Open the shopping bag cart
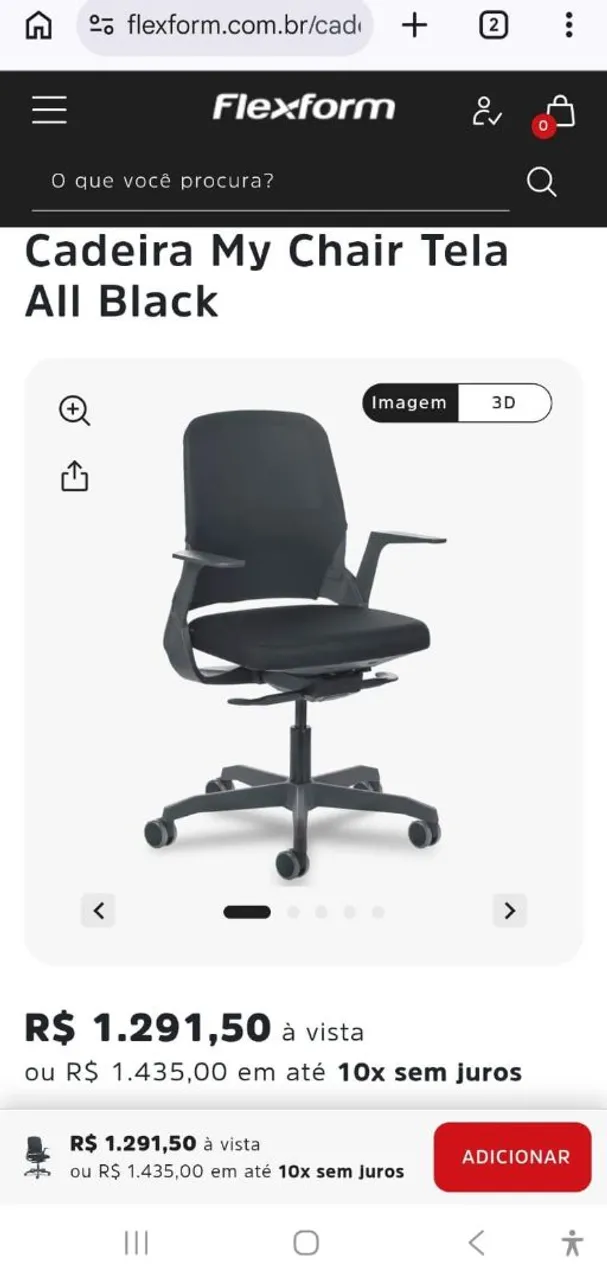 pyautogui.click(x=557, y=112)
